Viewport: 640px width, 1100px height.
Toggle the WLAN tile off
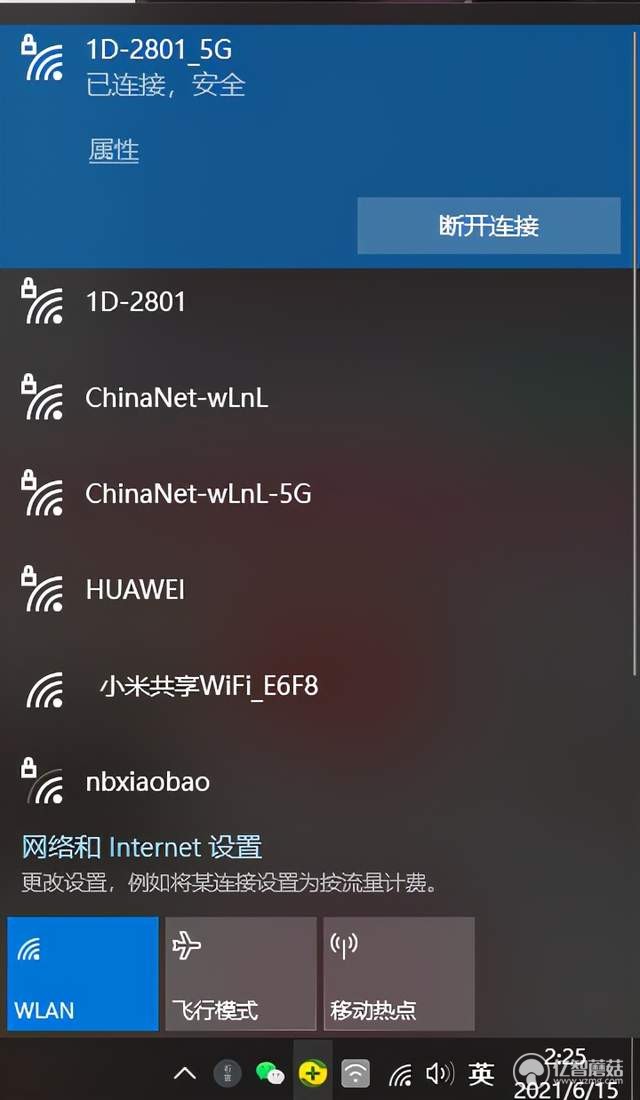click(82, 974)
